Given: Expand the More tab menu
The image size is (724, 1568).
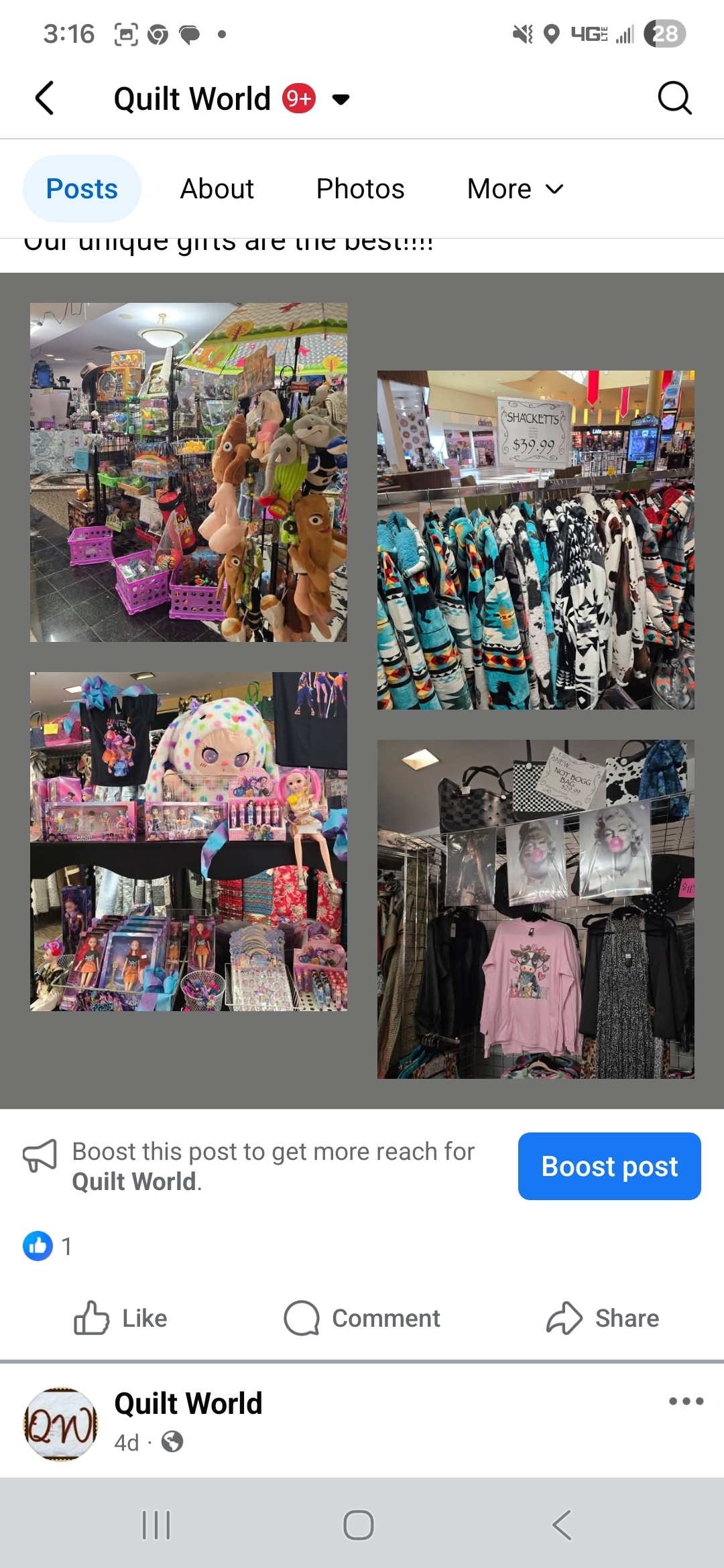Looking at the screenshot, I should point(515,189).
